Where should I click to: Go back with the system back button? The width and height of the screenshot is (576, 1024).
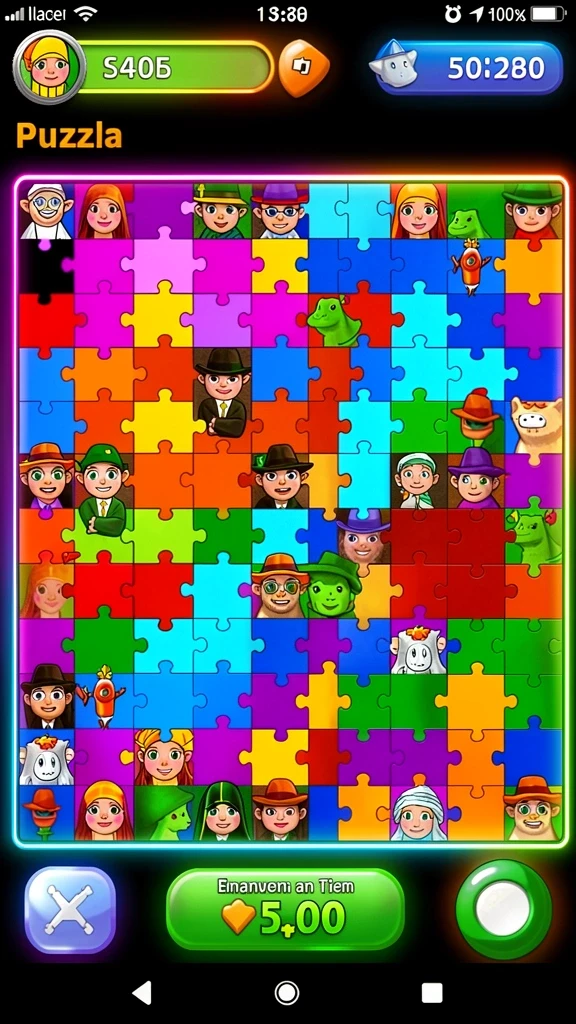pyautogui.click(x=142, y=992)
